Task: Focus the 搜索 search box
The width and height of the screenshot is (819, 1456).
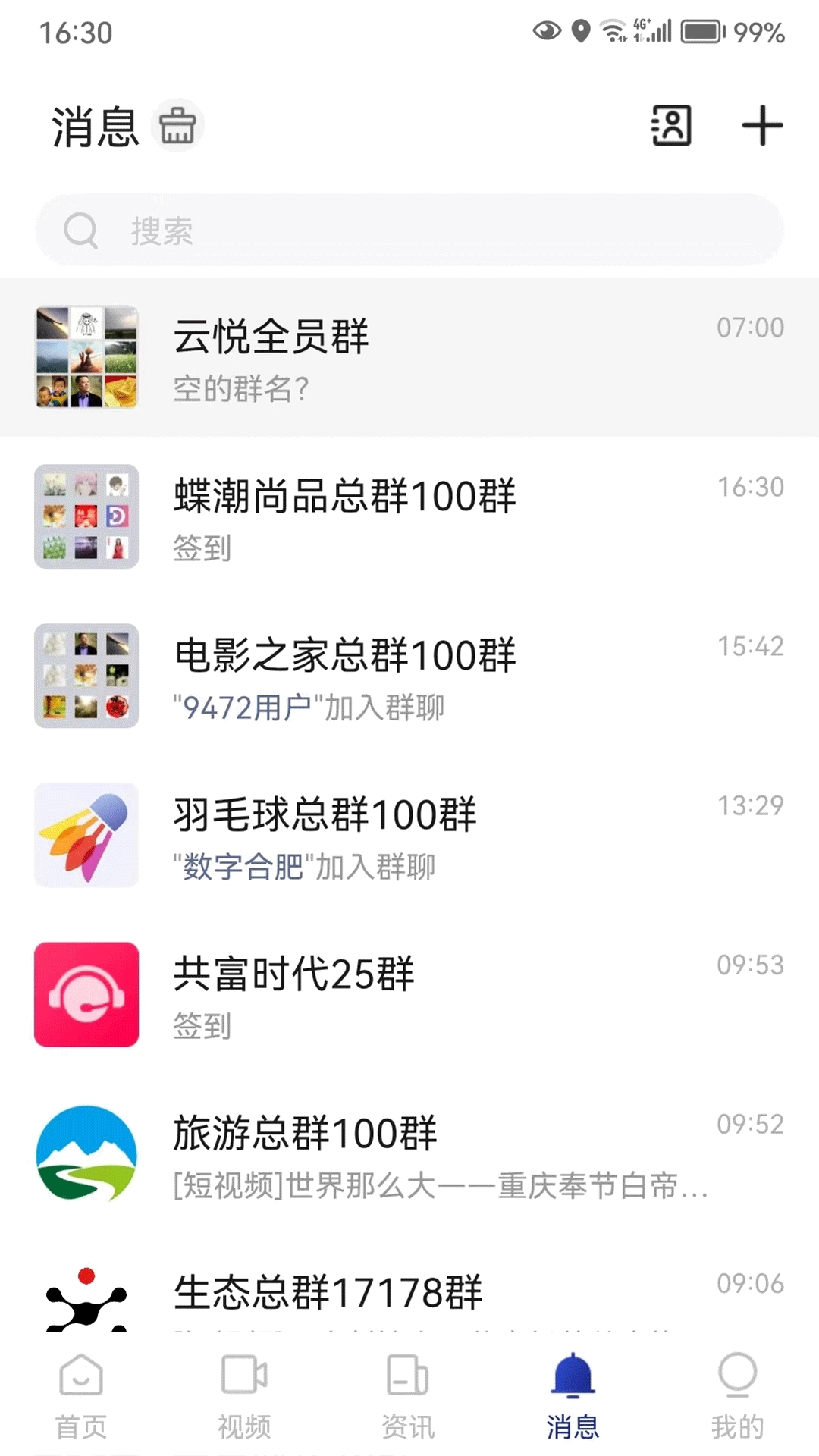Action: [409, 231]
